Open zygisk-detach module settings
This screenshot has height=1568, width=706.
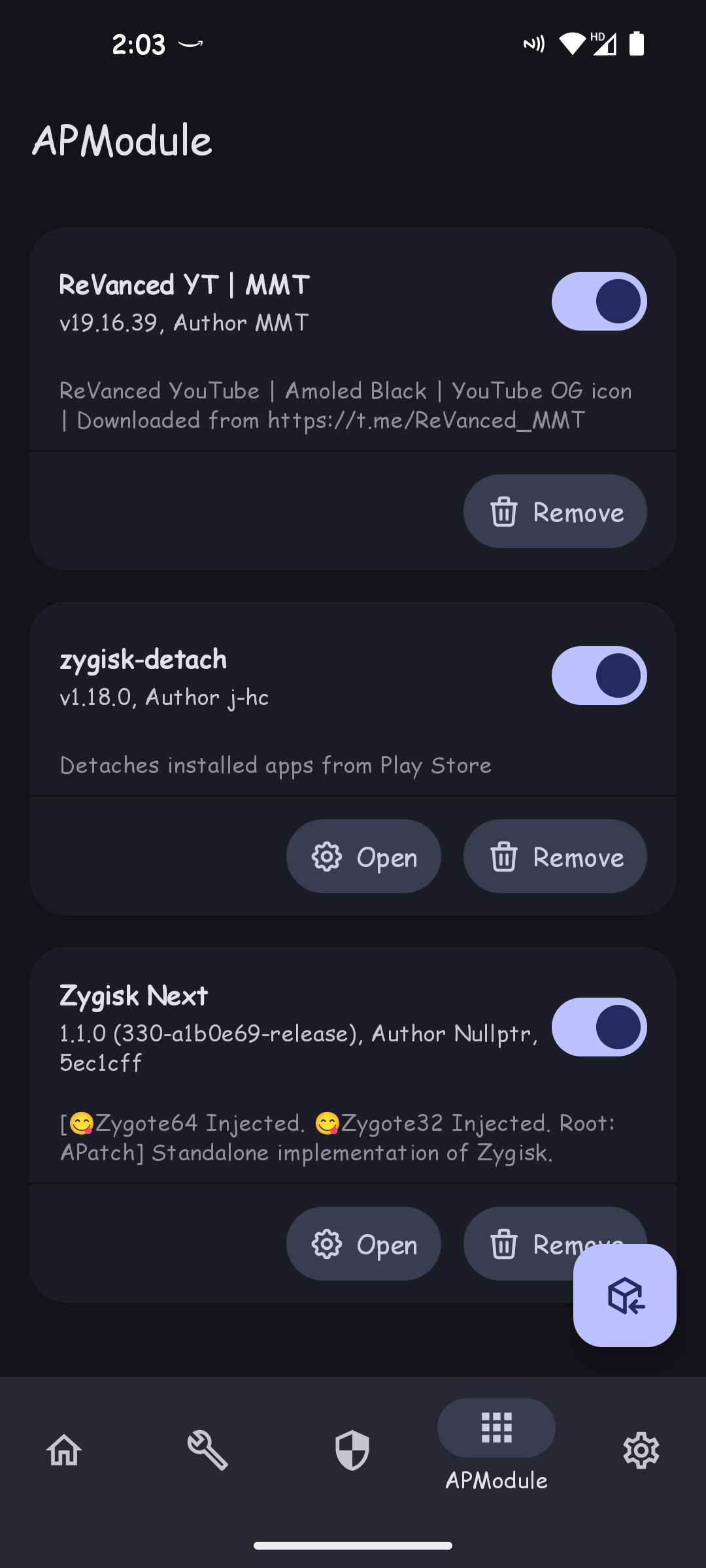[x=363, y=857]
